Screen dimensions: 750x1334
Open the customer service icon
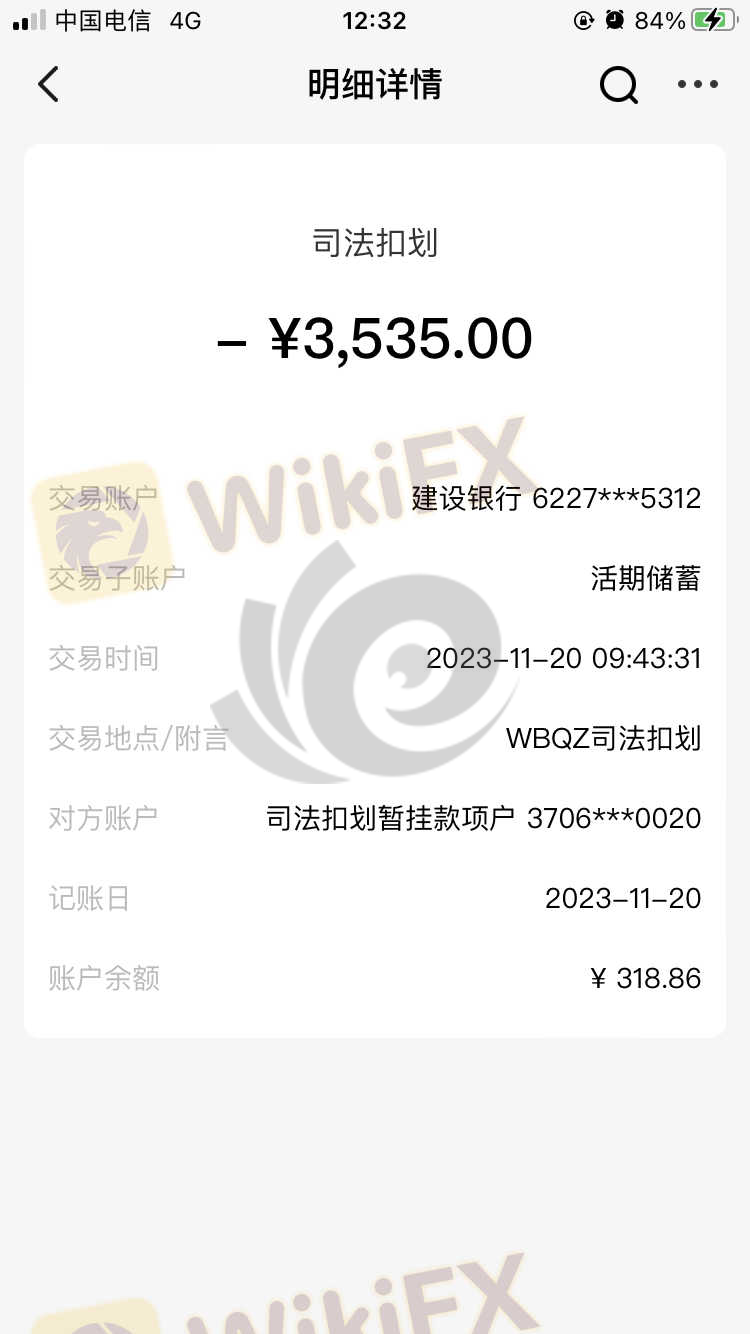point(619,86)
